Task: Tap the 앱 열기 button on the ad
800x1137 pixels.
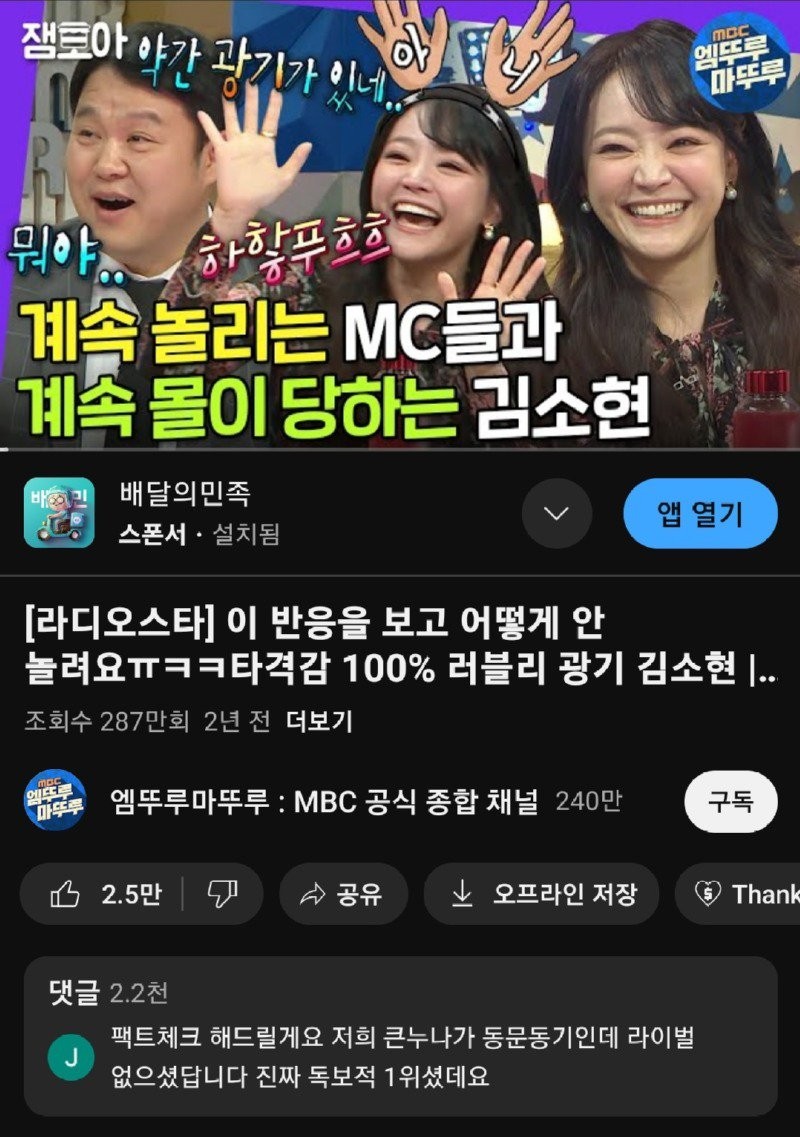Action: click(700, 513)
